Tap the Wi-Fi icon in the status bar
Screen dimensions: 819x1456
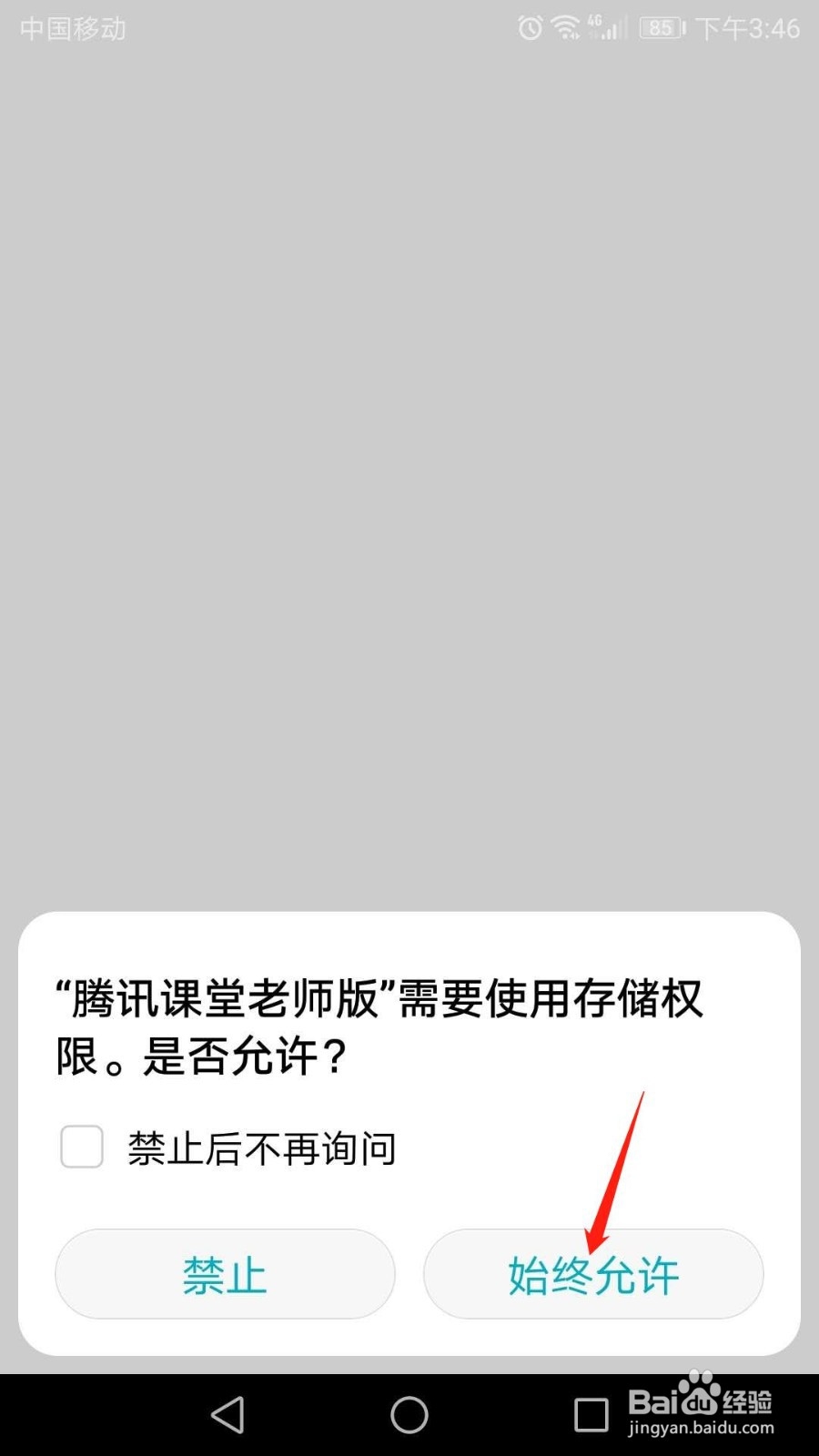565,27
